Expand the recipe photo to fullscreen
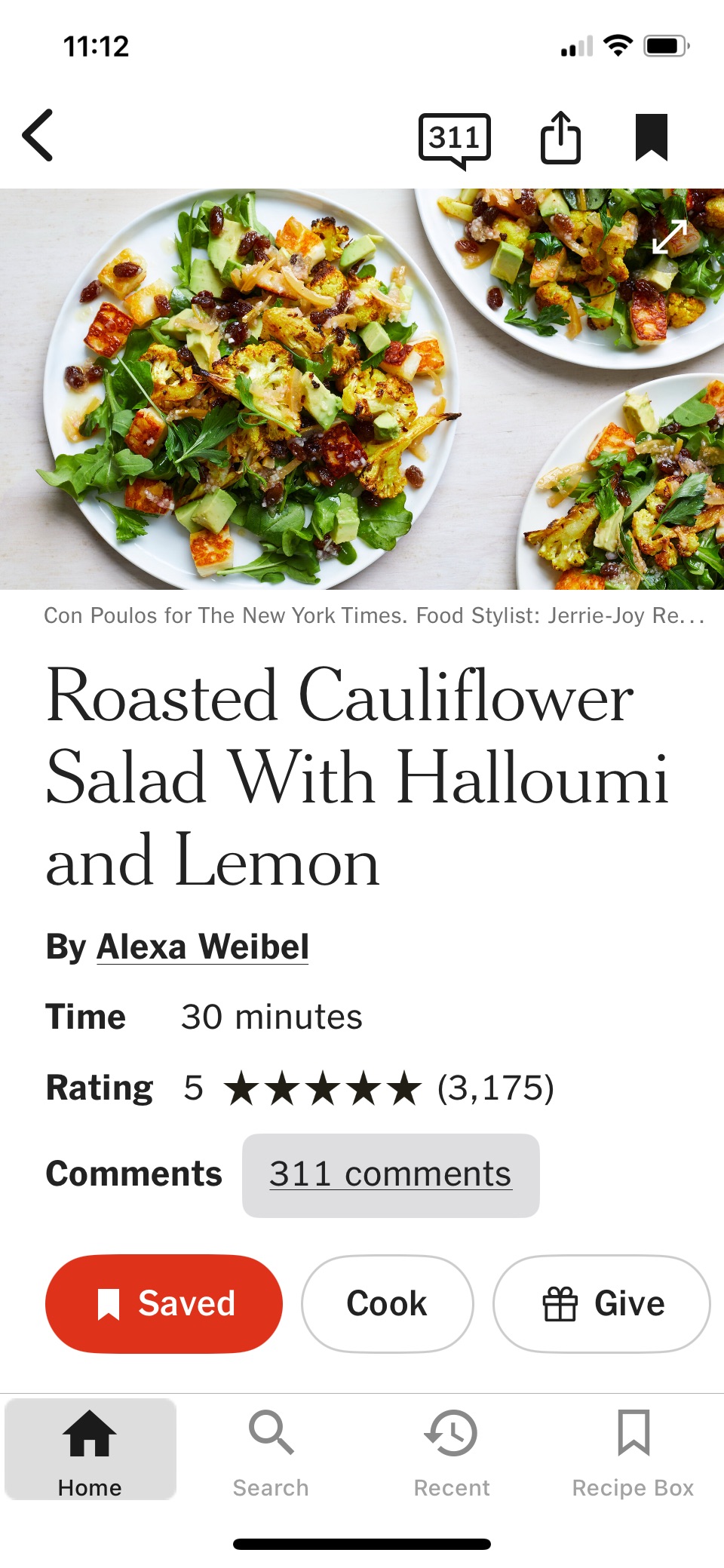 pos(669,237)
